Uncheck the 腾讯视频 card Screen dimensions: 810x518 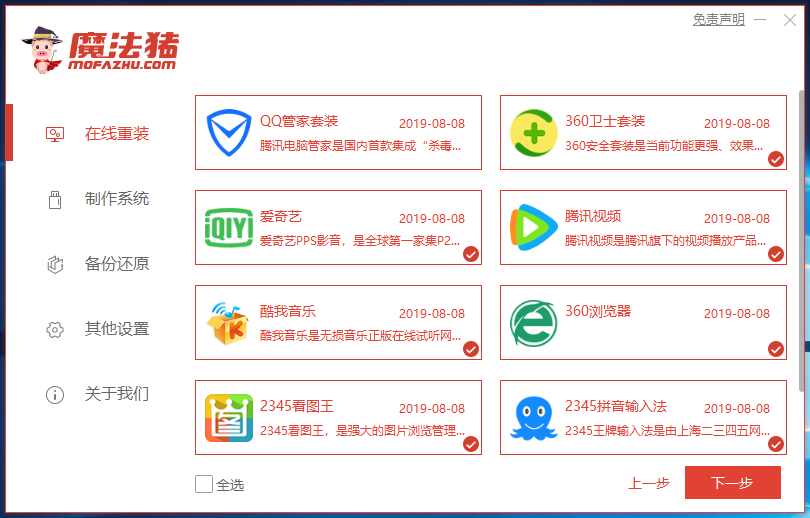pyautogui.click(x=643, y=227)
